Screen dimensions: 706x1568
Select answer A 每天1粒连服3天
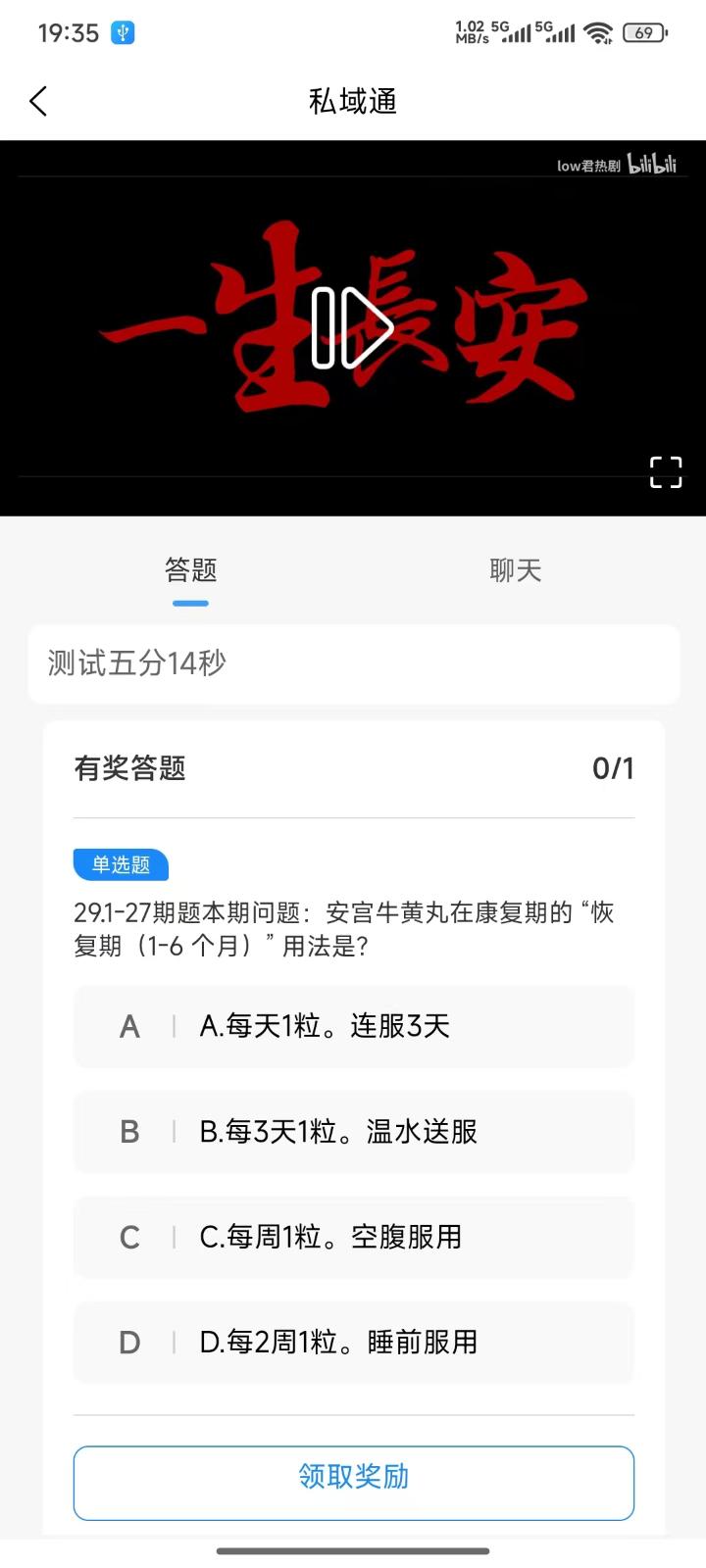[353, 1026]
